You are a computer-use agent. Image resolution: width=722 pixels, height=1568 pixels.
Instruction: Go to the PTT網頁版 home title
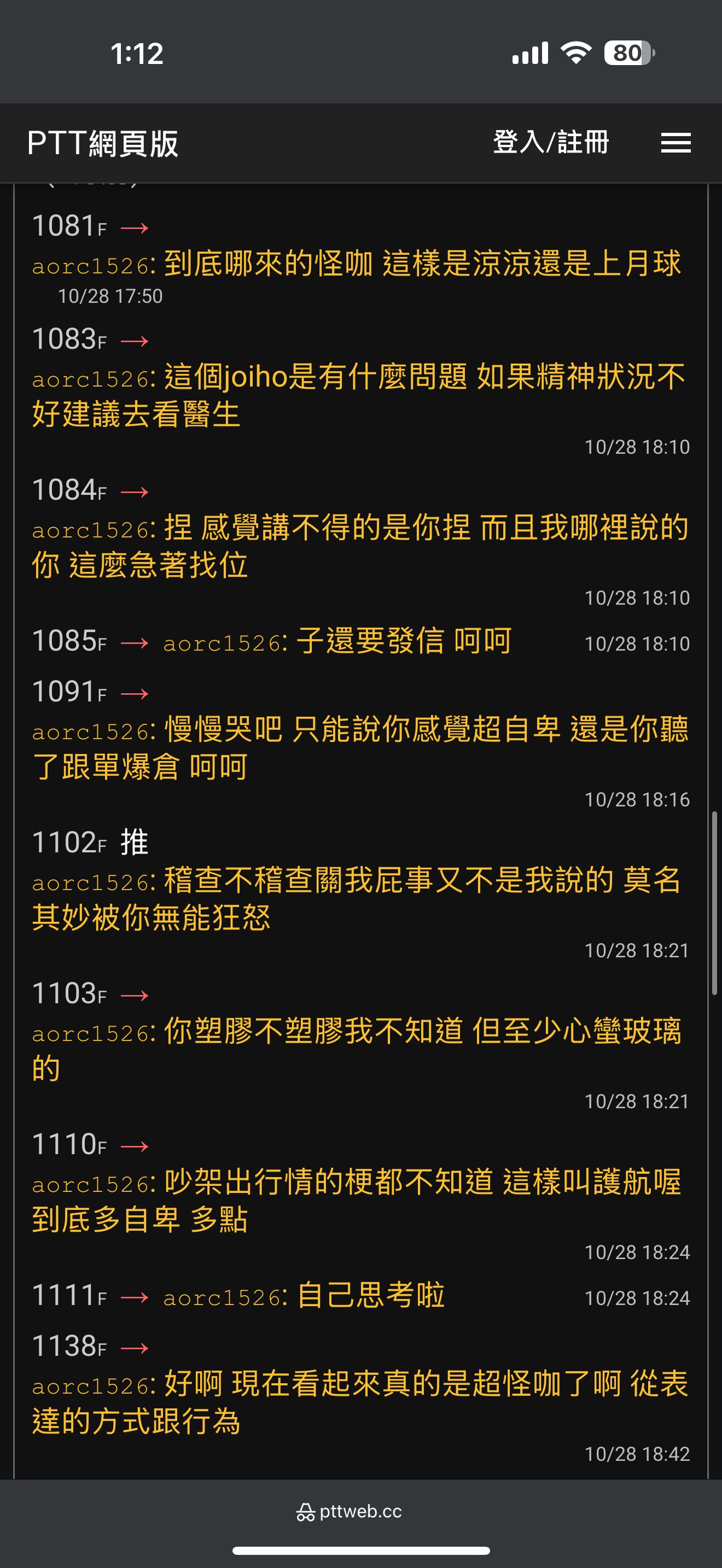[103, 144]
